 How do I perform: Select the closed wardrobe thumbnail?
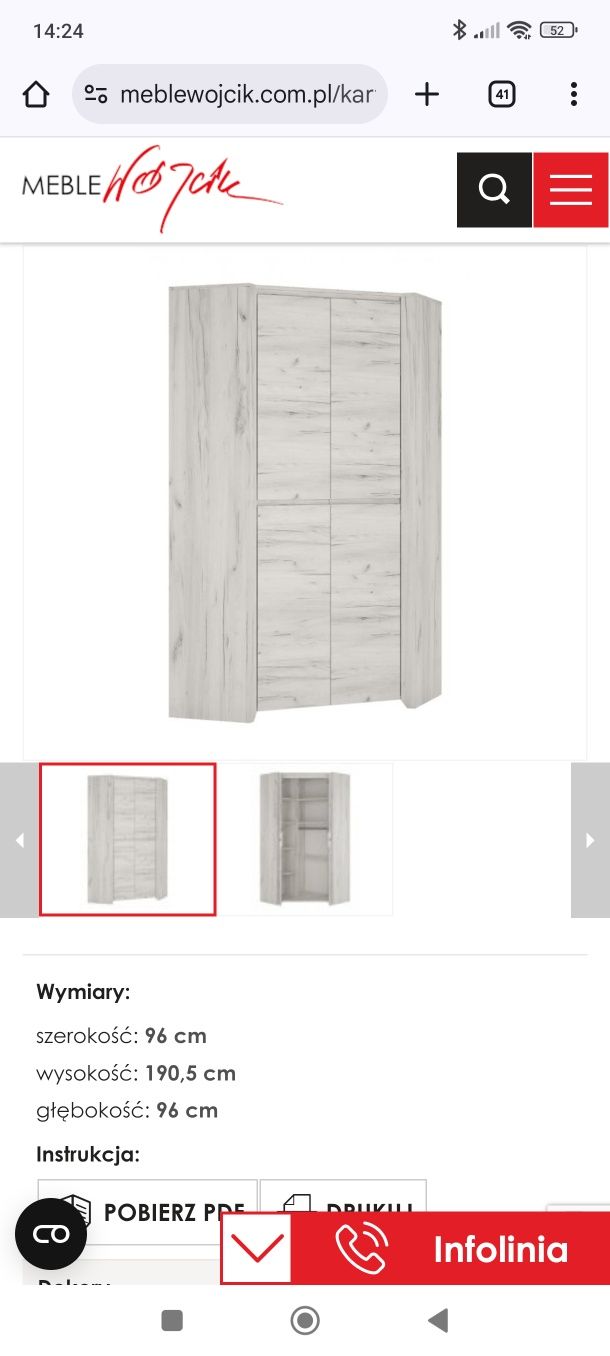pos(128,839)
